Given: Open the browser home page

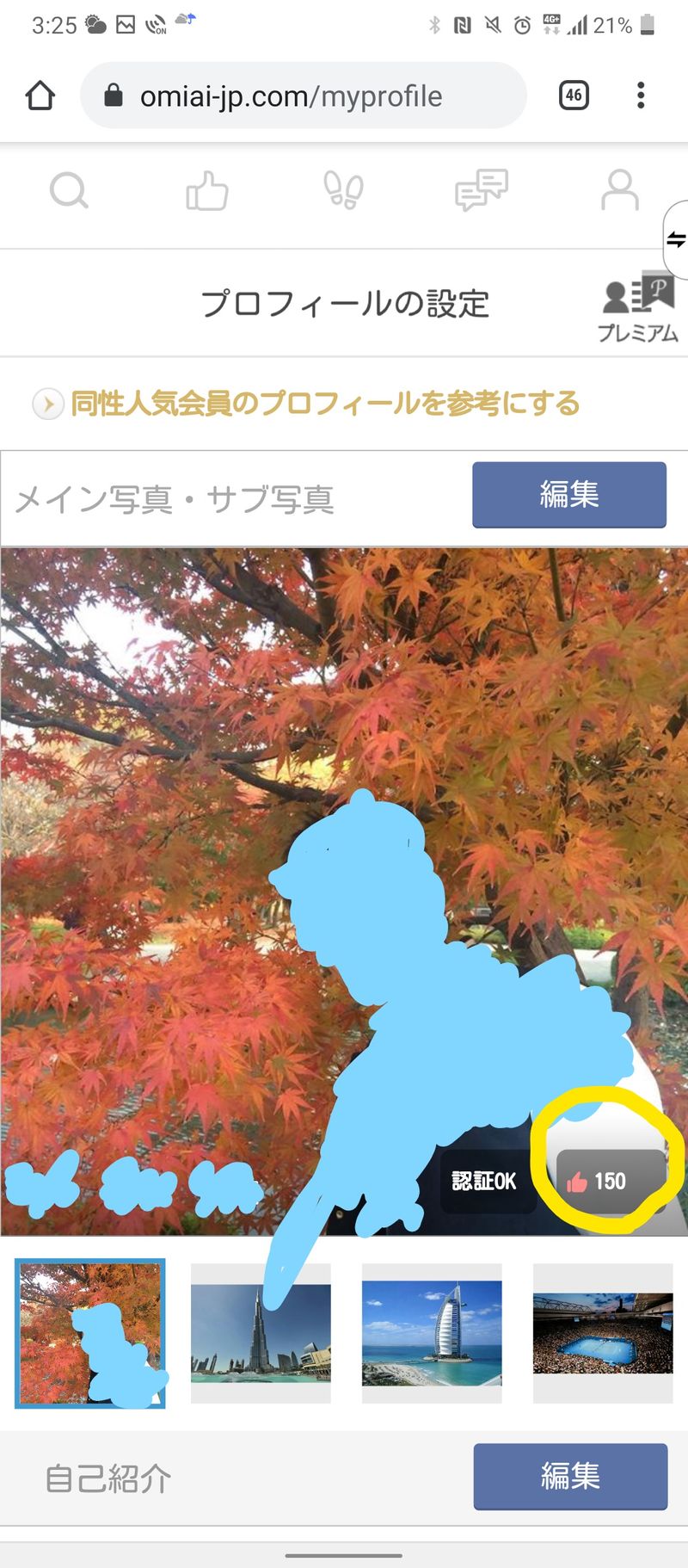Looking at the screenshot, I should 40,96.
